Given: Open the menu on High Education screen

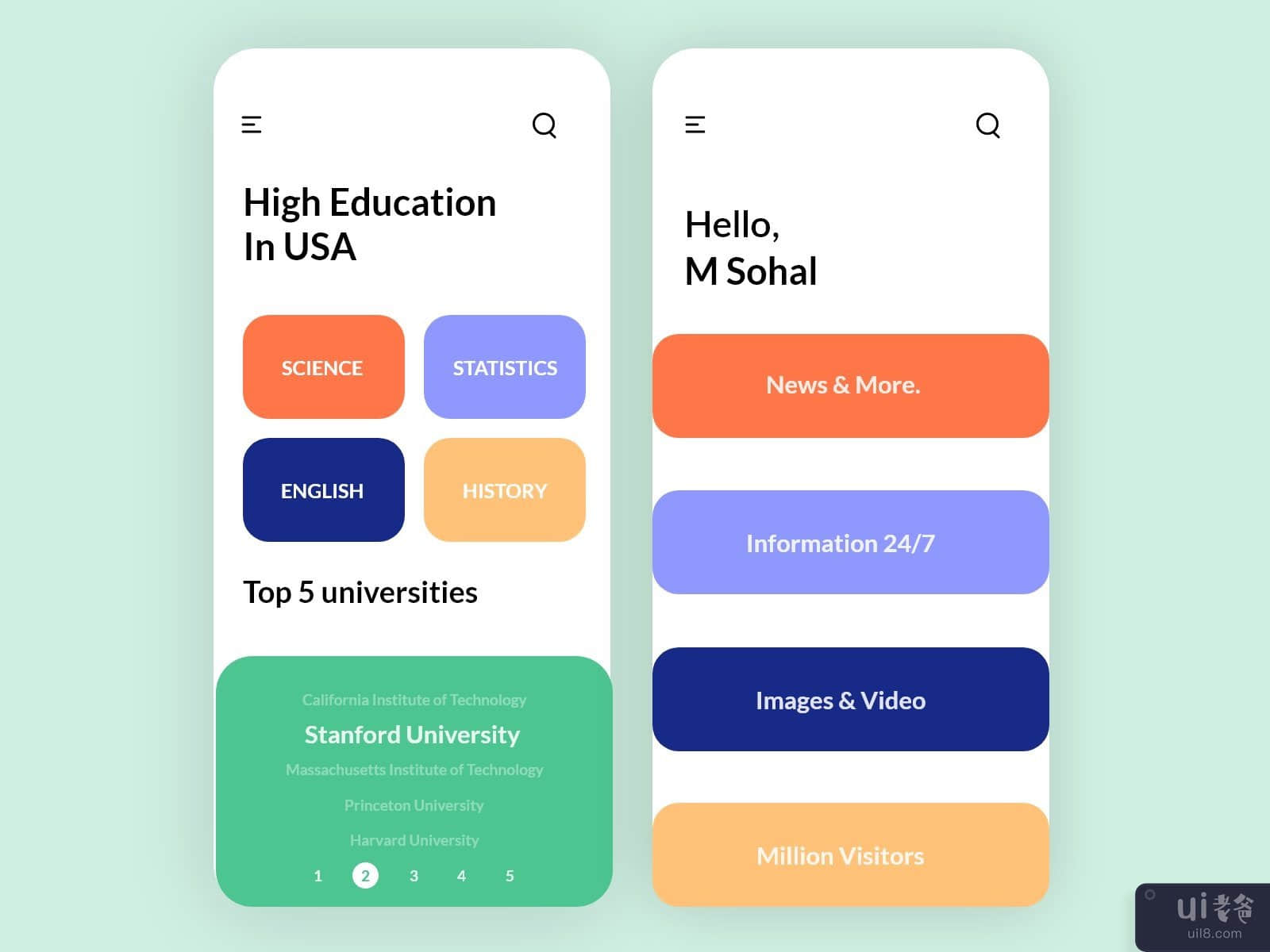Looking at the screenshot, I should click(252, 125).
